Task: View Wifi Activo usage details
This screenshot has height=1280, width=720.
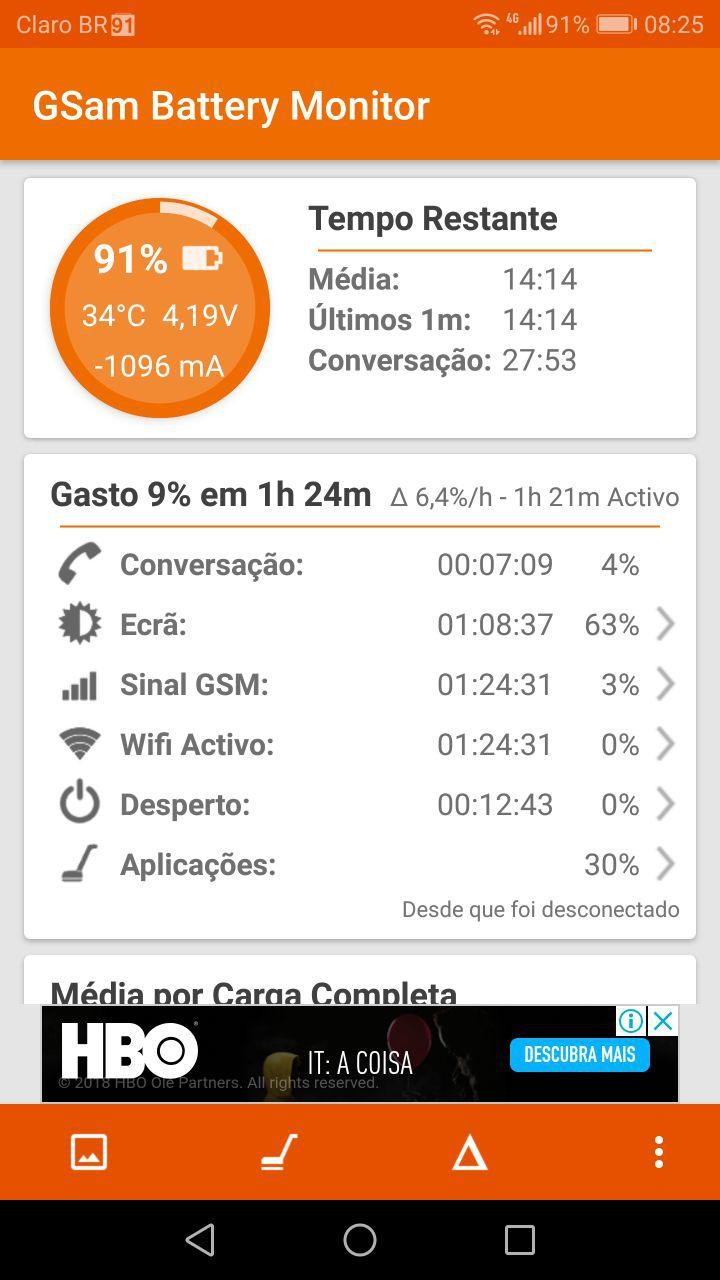Action: pyautogui.click(x=360, y=745)
